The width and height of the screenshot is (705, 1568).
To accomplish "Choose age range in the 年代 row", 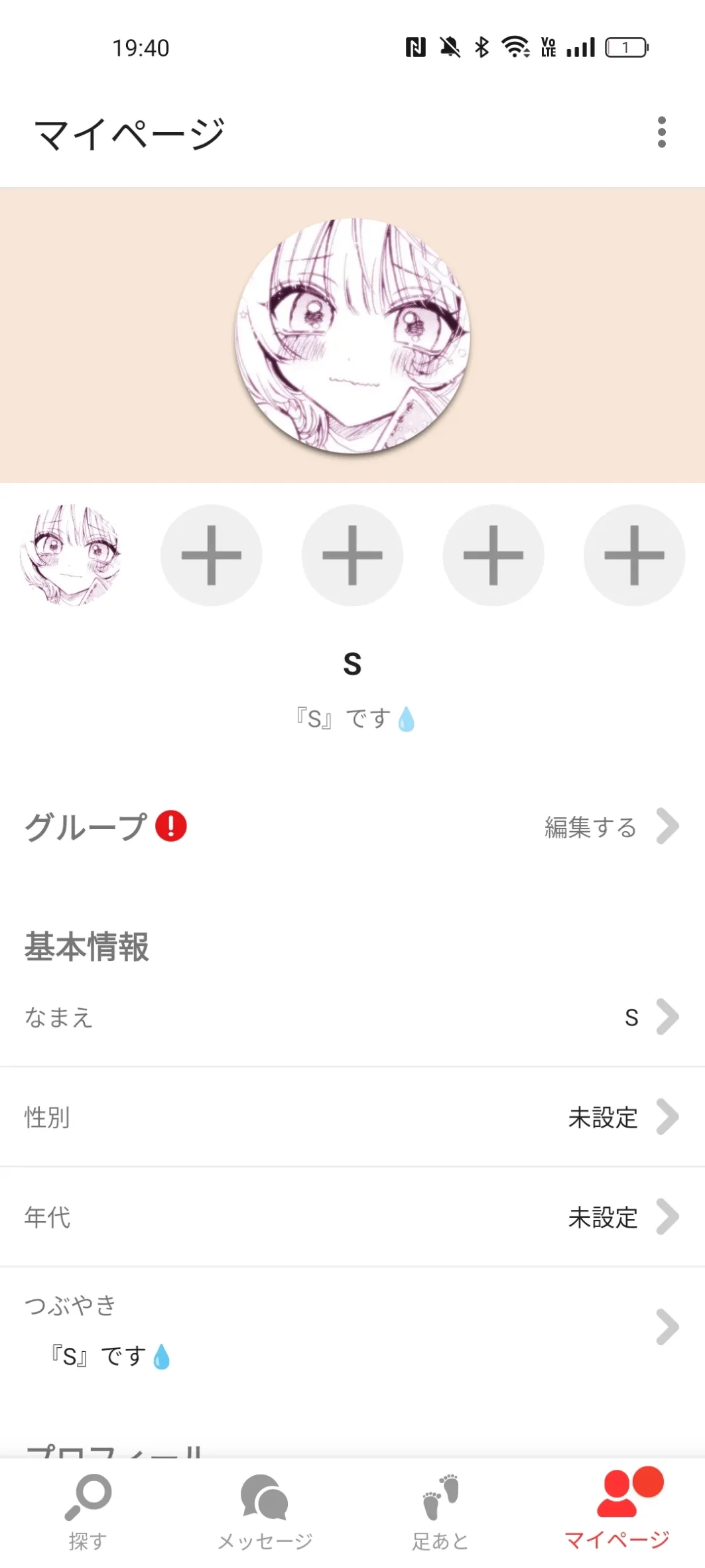I will pos(352,1217).
